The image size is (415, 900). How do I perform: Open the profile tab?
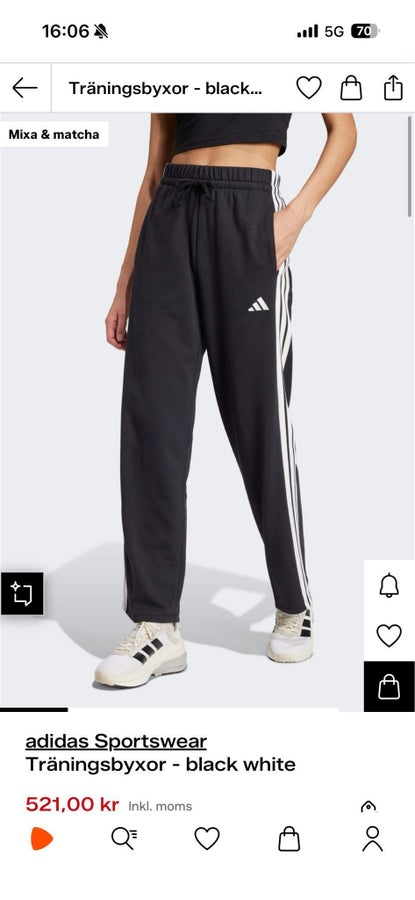pos(373,839)
